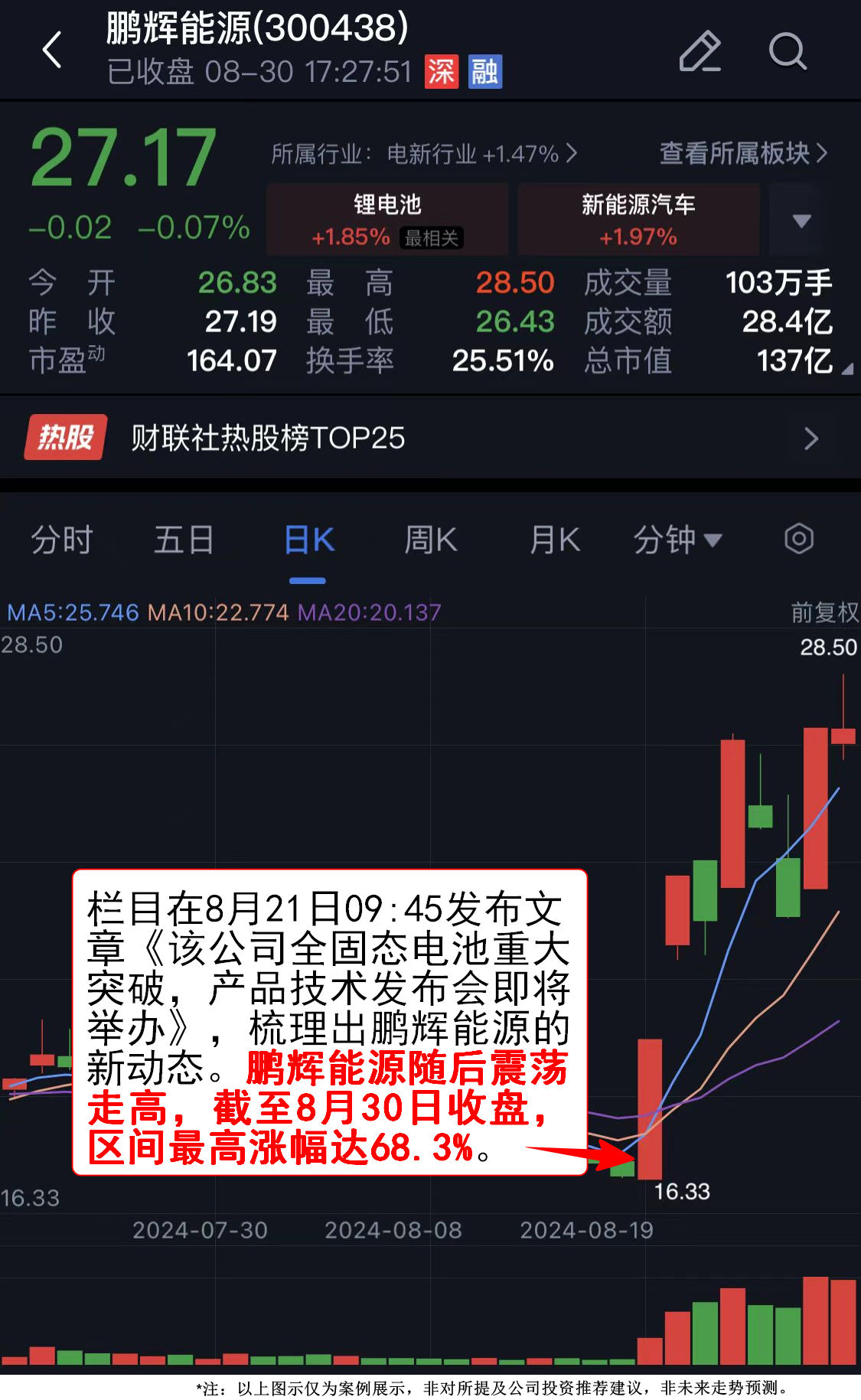861x1400 pixels.
Task: Select the 日K chart tab
Action: tap(308, 540)
